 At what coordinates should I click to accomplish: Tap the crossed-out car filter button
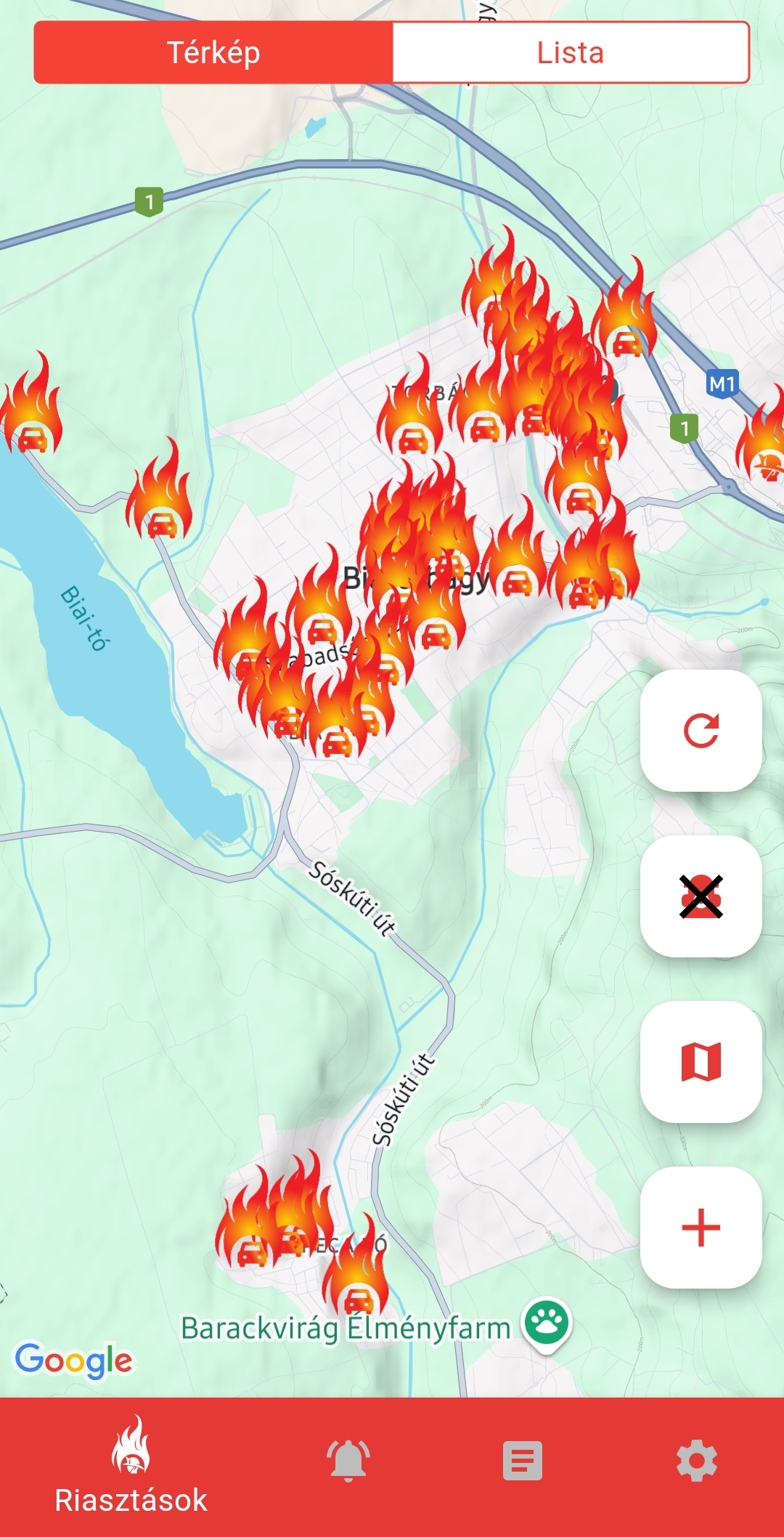click(701, 896)
